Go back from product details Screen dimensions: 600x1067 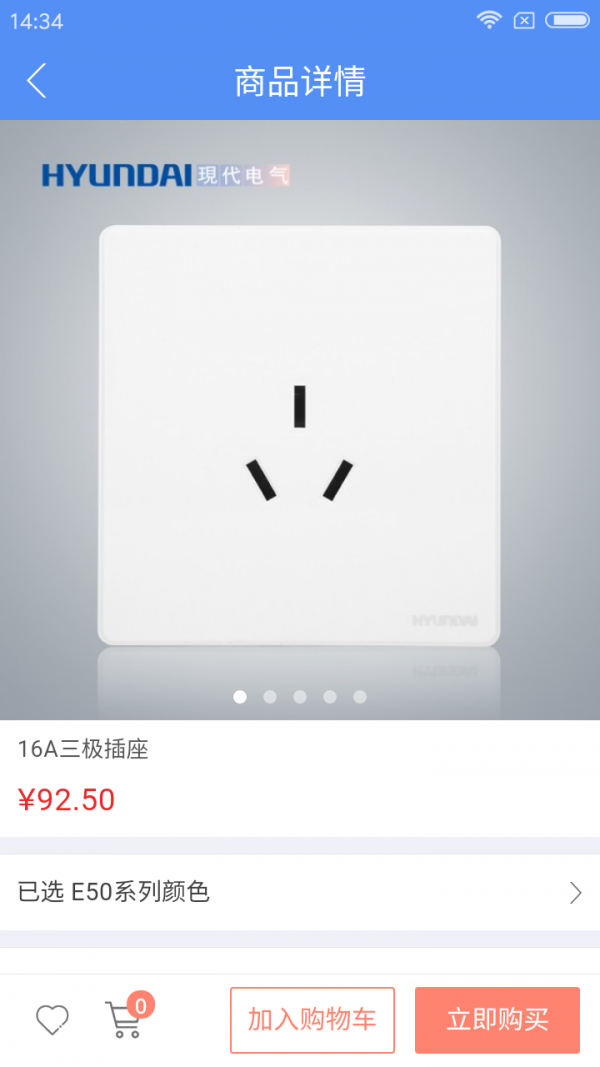(37, 81)
